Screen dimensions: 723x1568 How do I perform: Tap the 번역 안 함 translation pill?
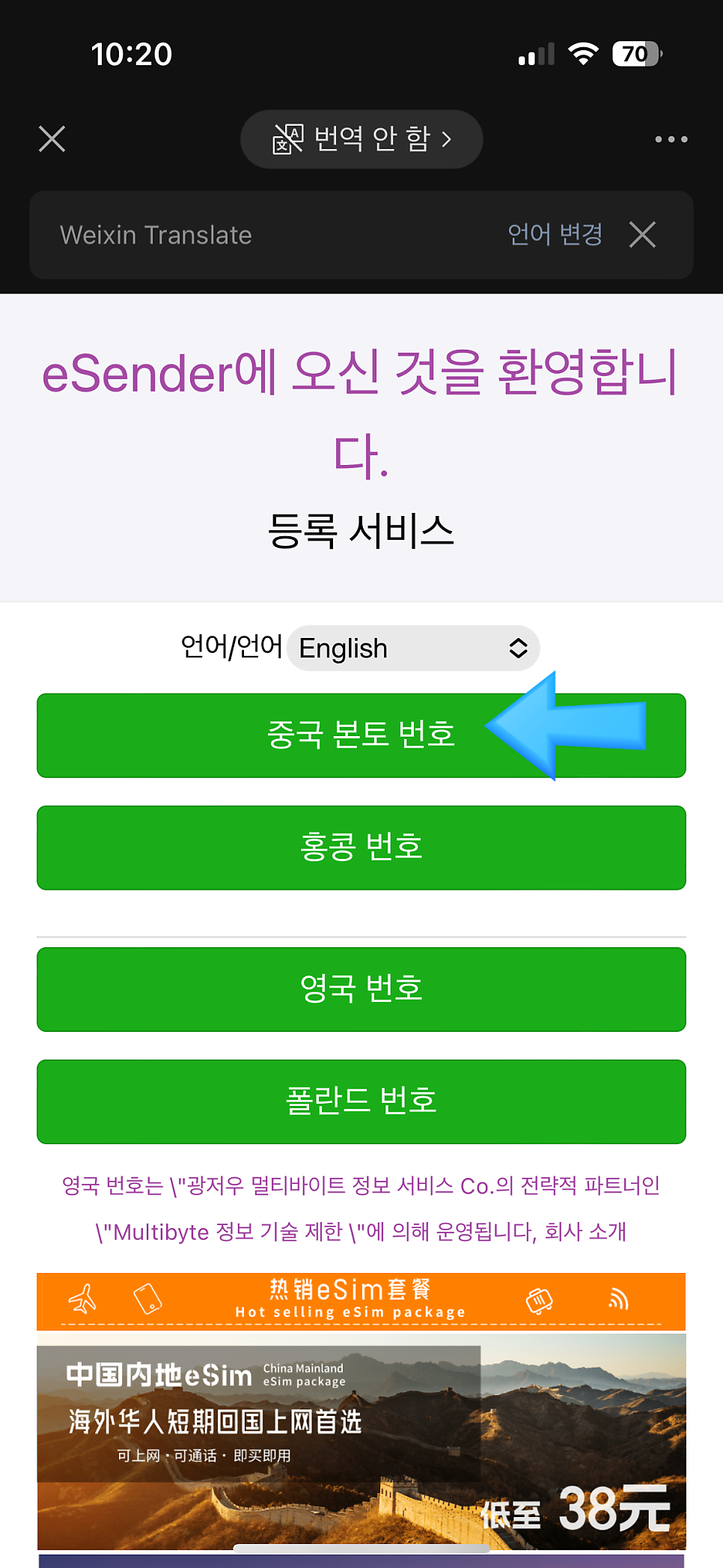[361, 139]
